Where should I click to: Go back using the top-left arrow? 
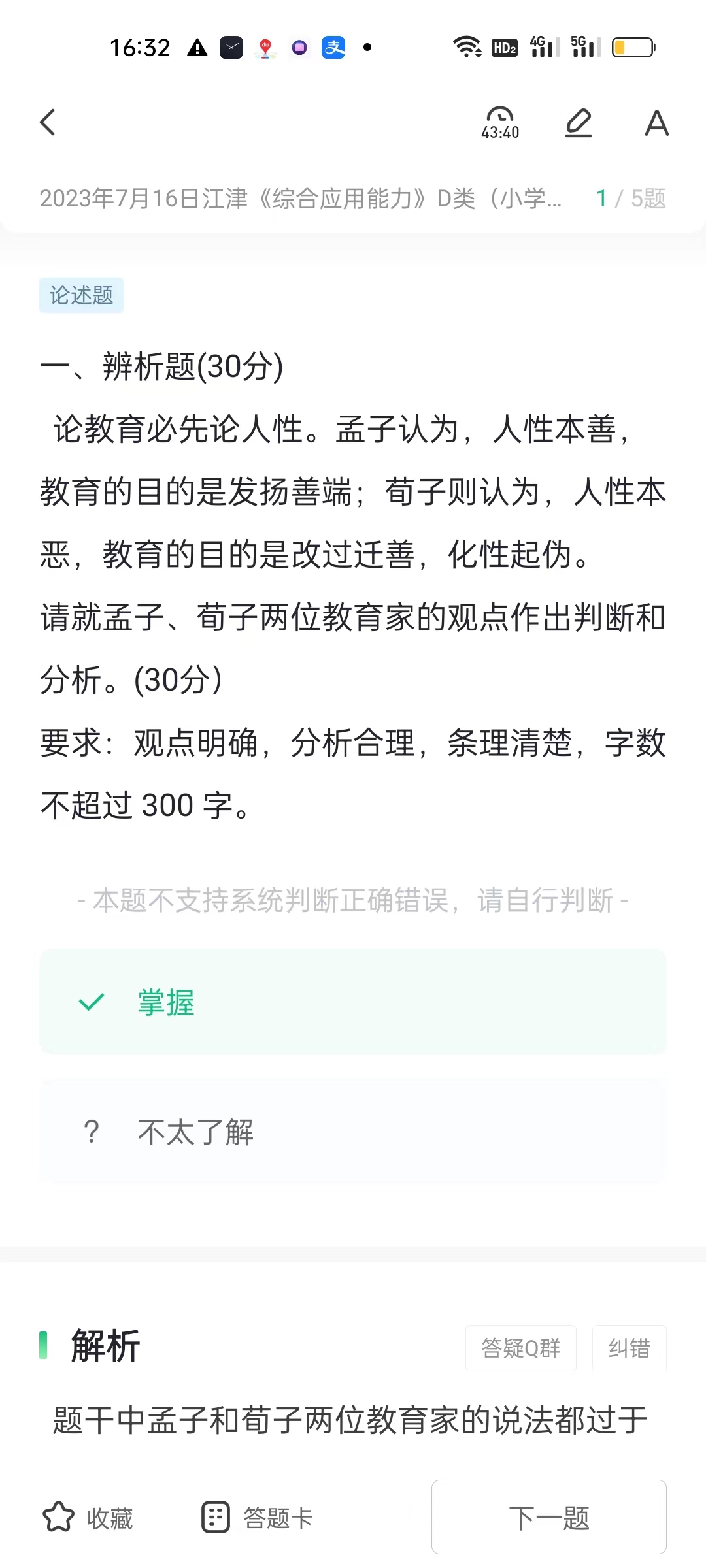click(x=48, y=122)
